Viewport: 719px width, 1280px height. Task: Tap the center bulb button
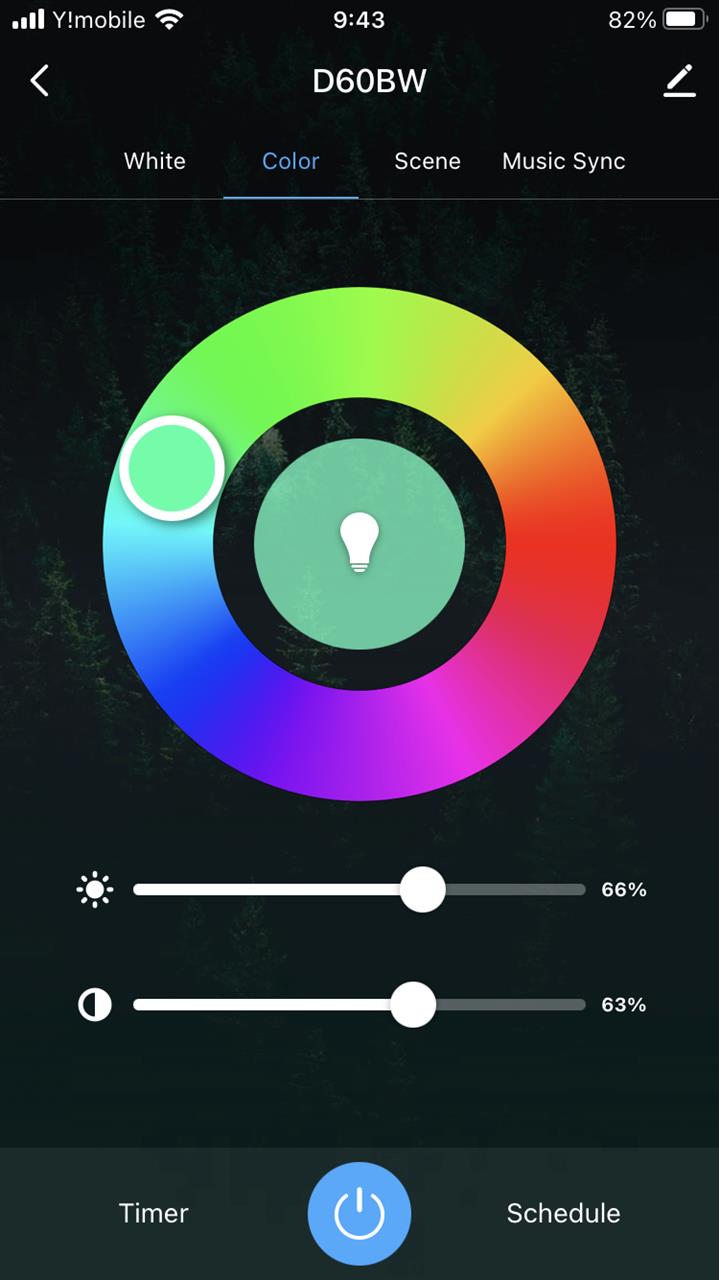359,543
